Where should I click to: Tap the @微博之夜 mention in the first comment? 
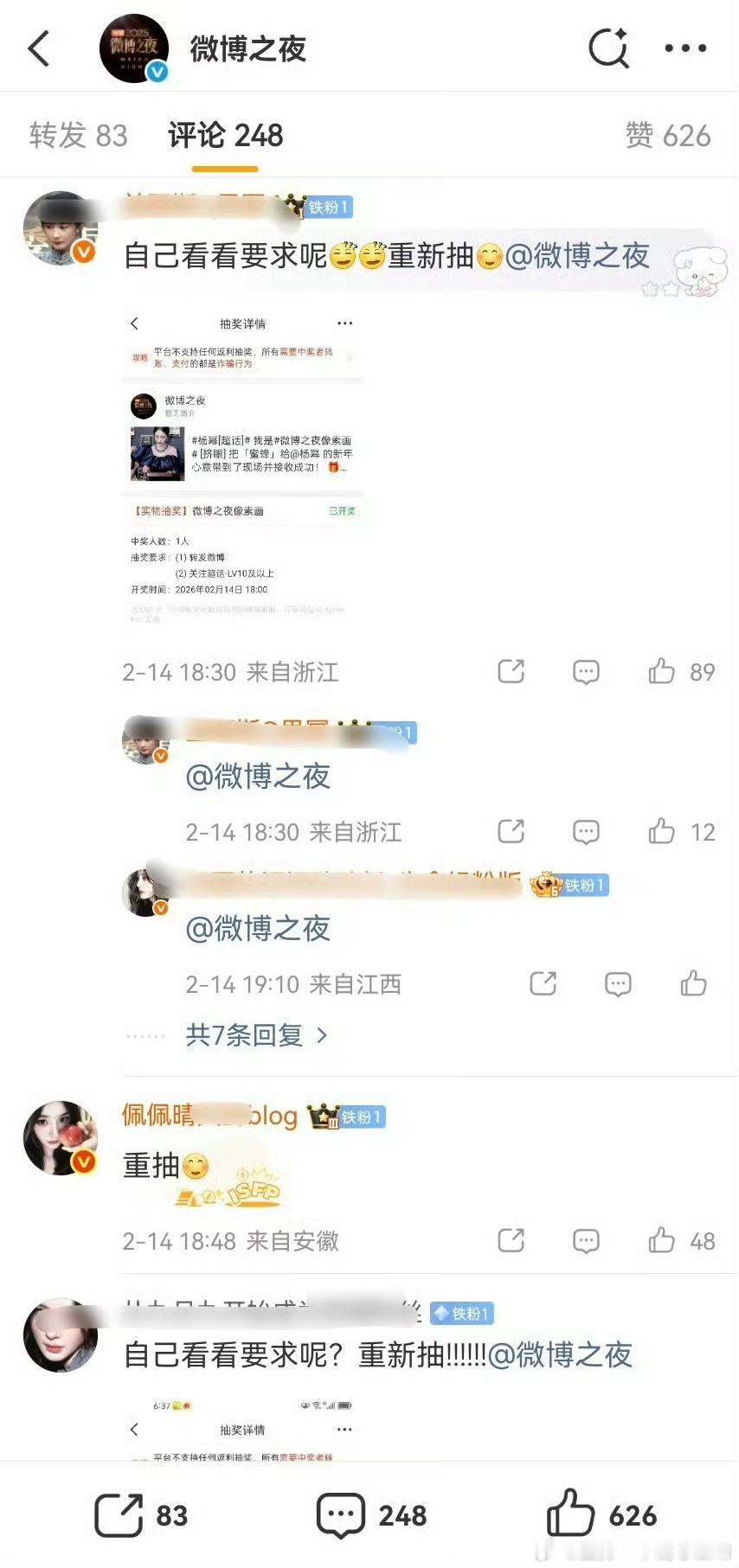[578, 257]
